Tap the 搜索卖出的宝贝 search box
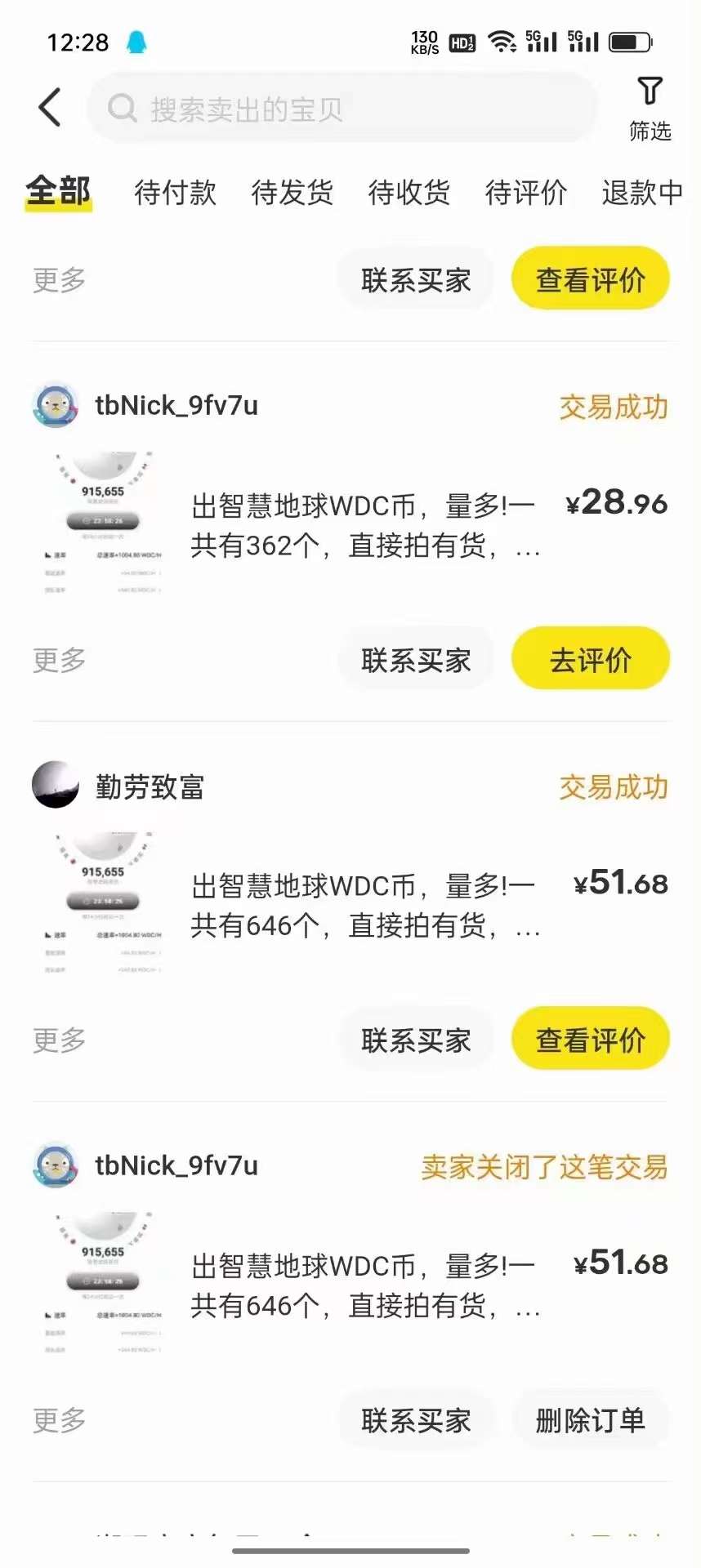Viewport: 701px width, 1568px height. [342, 108]
